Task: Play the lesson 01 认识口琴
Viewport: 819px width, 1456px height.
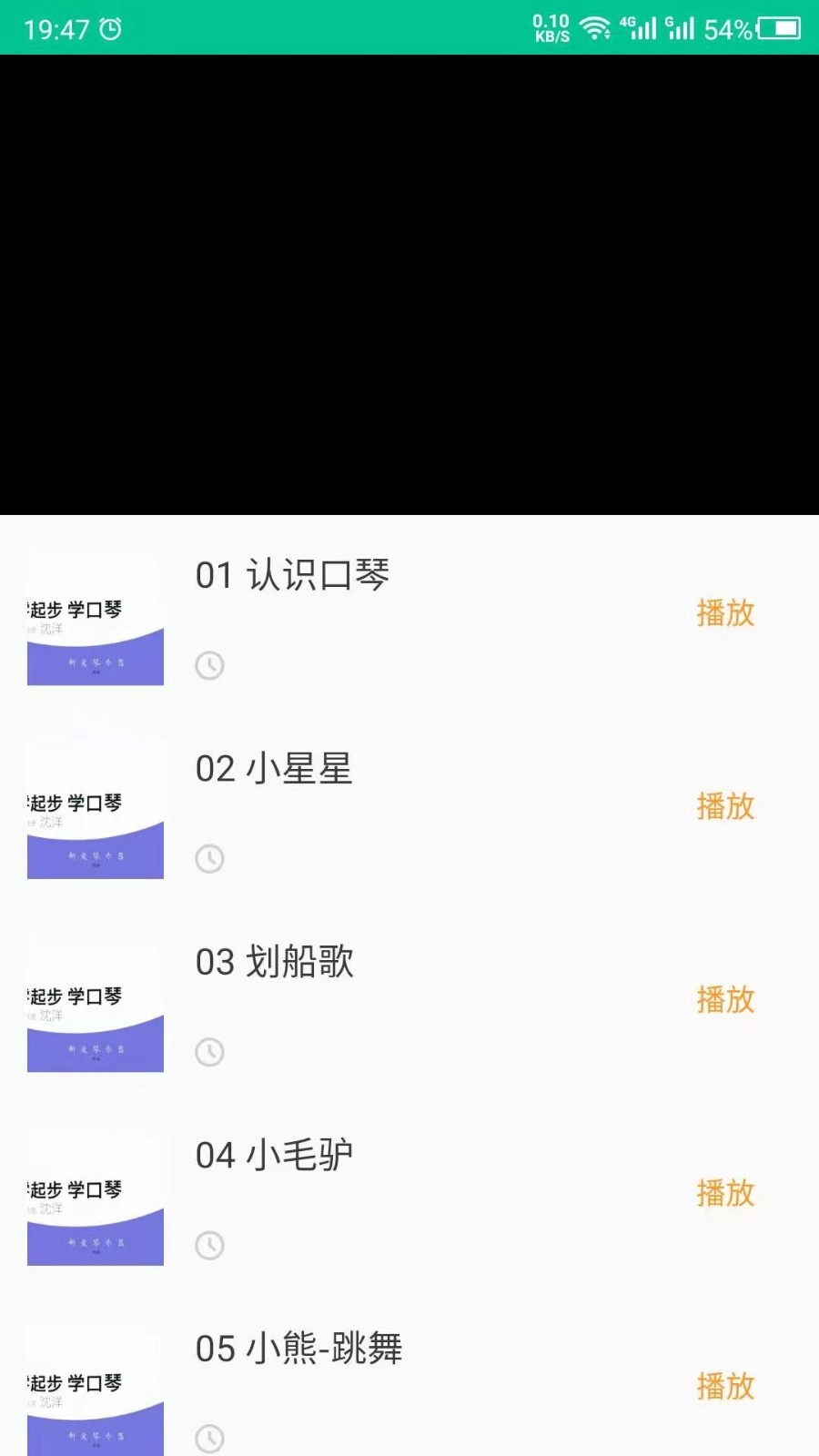Action: 723,613
